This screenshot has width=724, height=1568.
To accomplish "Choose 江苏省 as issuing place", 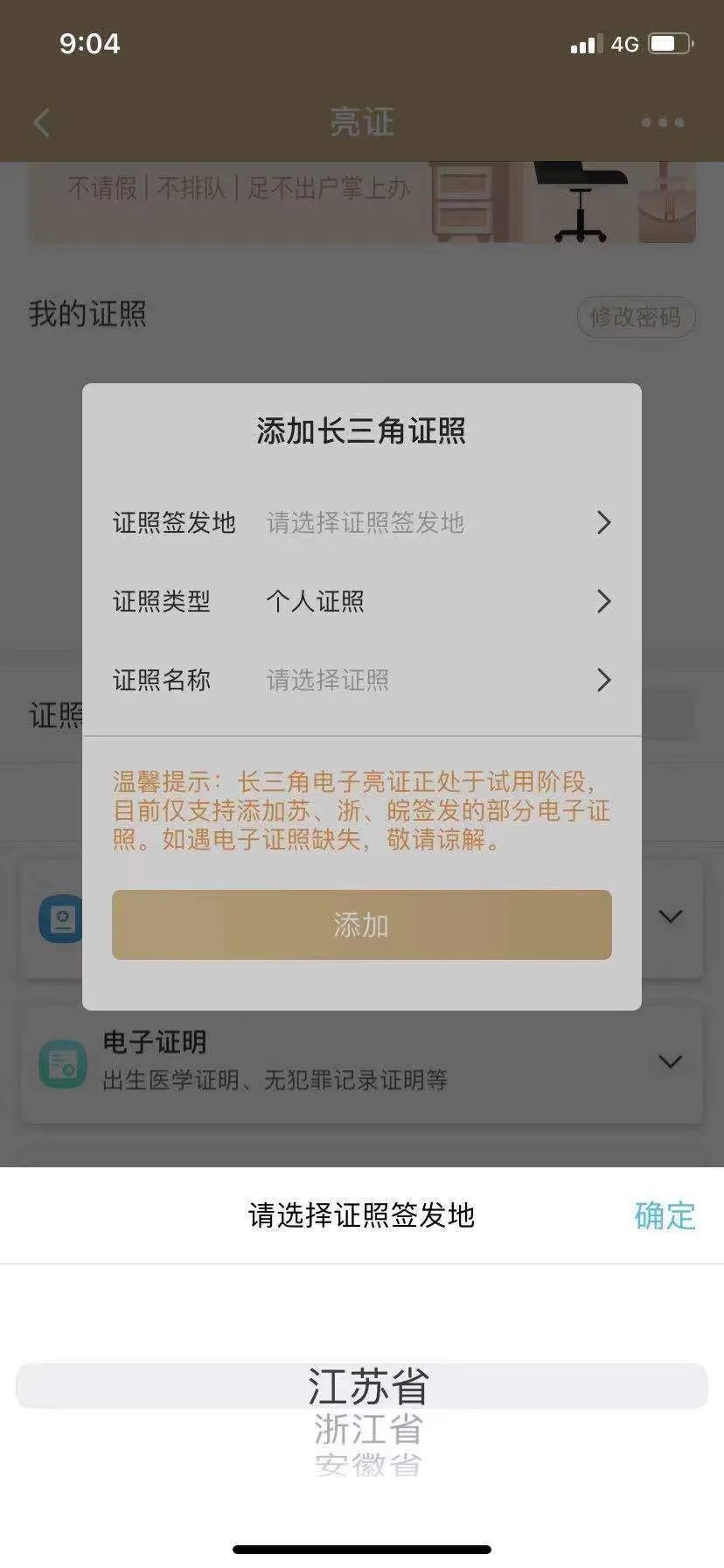I will coord(367,1386).
